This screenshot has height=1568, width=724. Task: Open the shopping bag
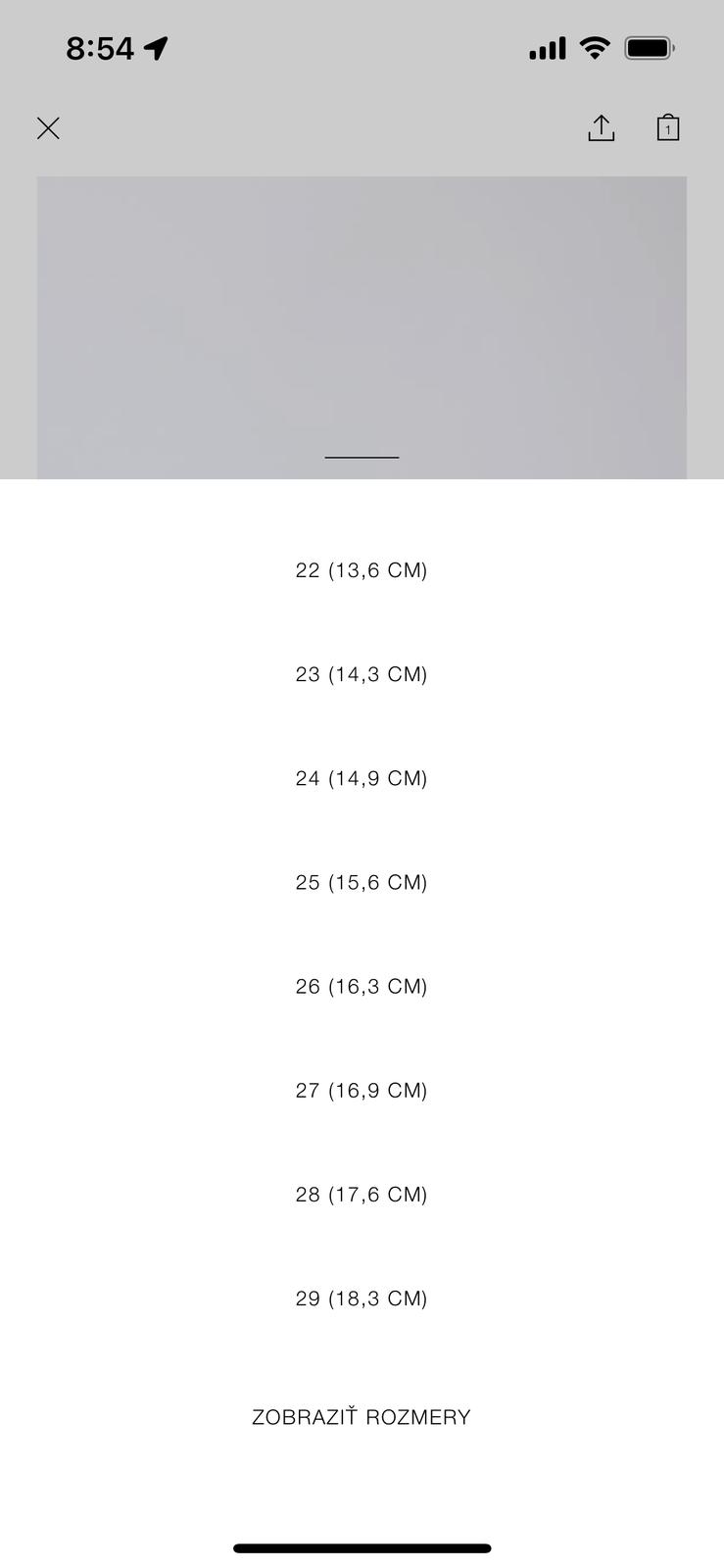point(667,128)
